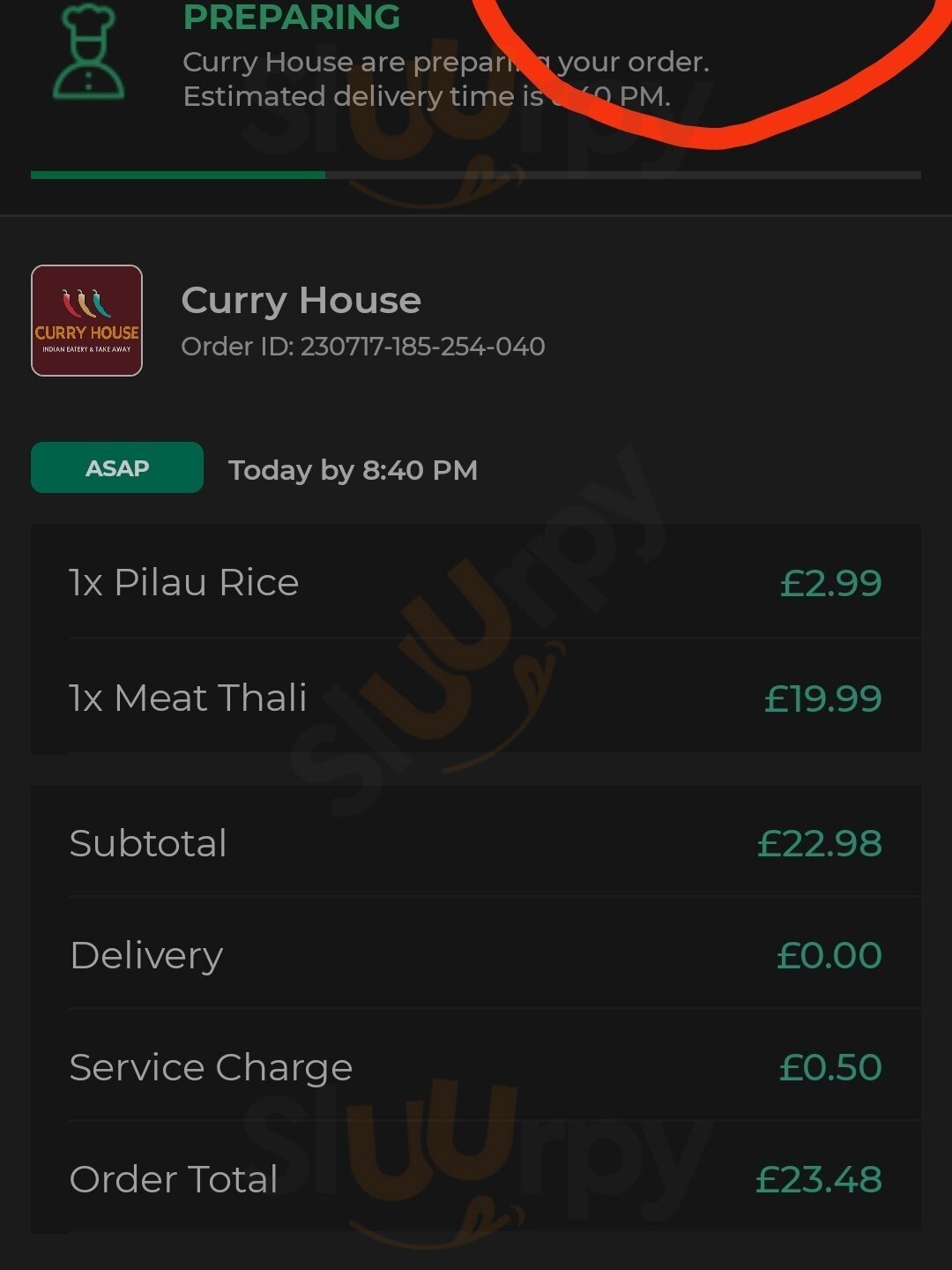The width and height of the screenshot is (952, 1270).
Task: Open the Curry House restaurant logo
Action: (x=86, y=321)
